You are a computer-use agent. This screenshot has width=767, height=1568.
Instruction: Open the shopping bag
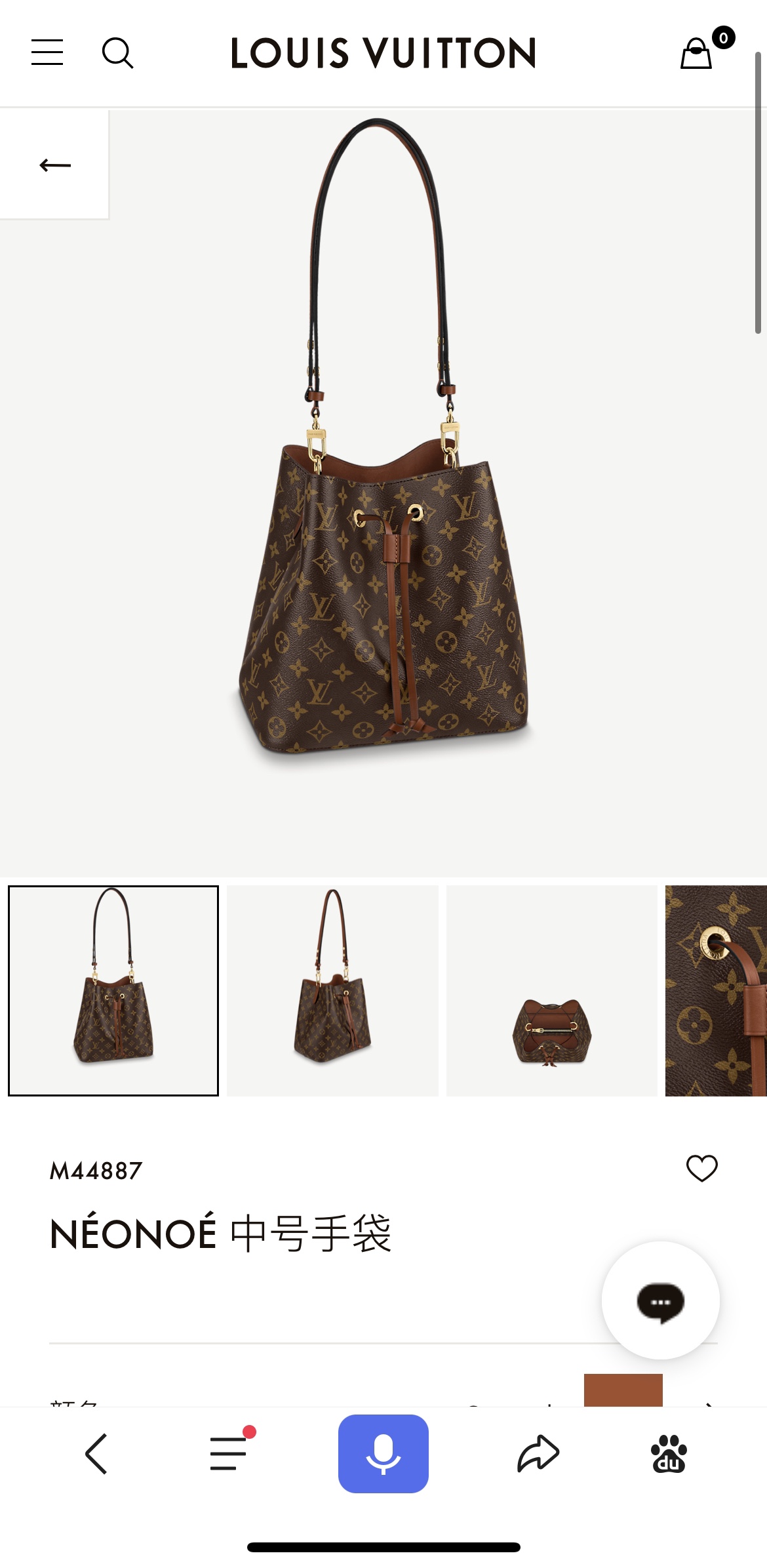pyautogui.click(x=697, y=53)
